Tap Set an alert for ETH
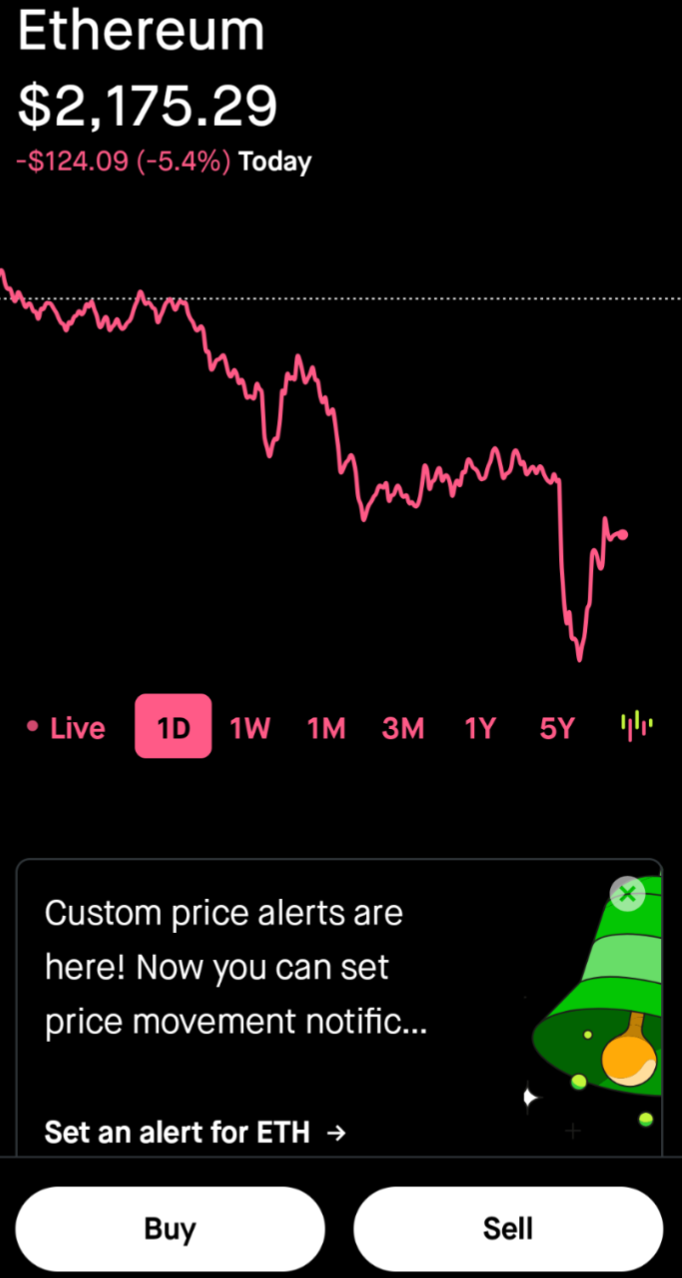Screen dimensions: 682x1278 (x=195, y=1132)
